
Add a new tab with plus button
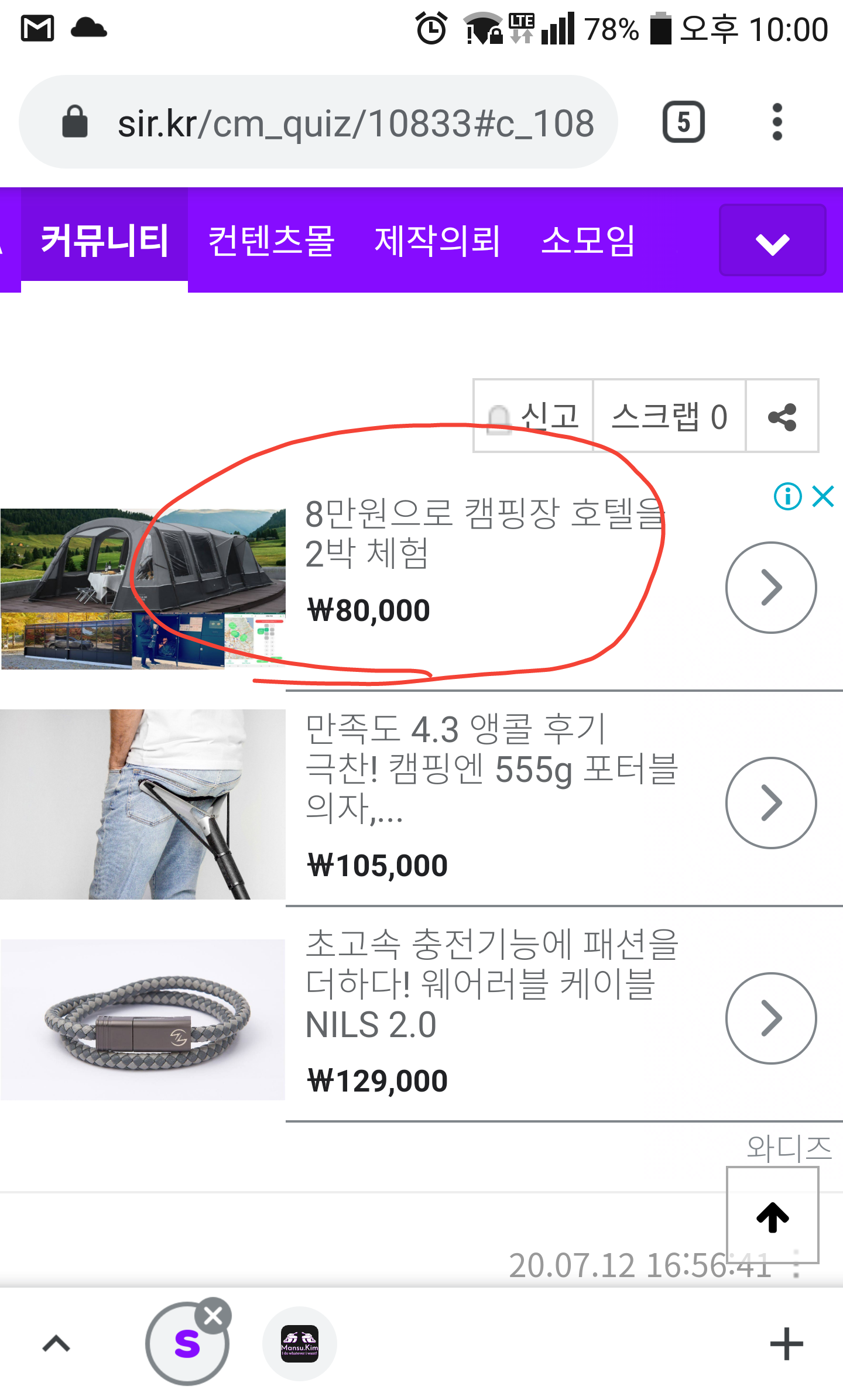tap(786, 1344)
